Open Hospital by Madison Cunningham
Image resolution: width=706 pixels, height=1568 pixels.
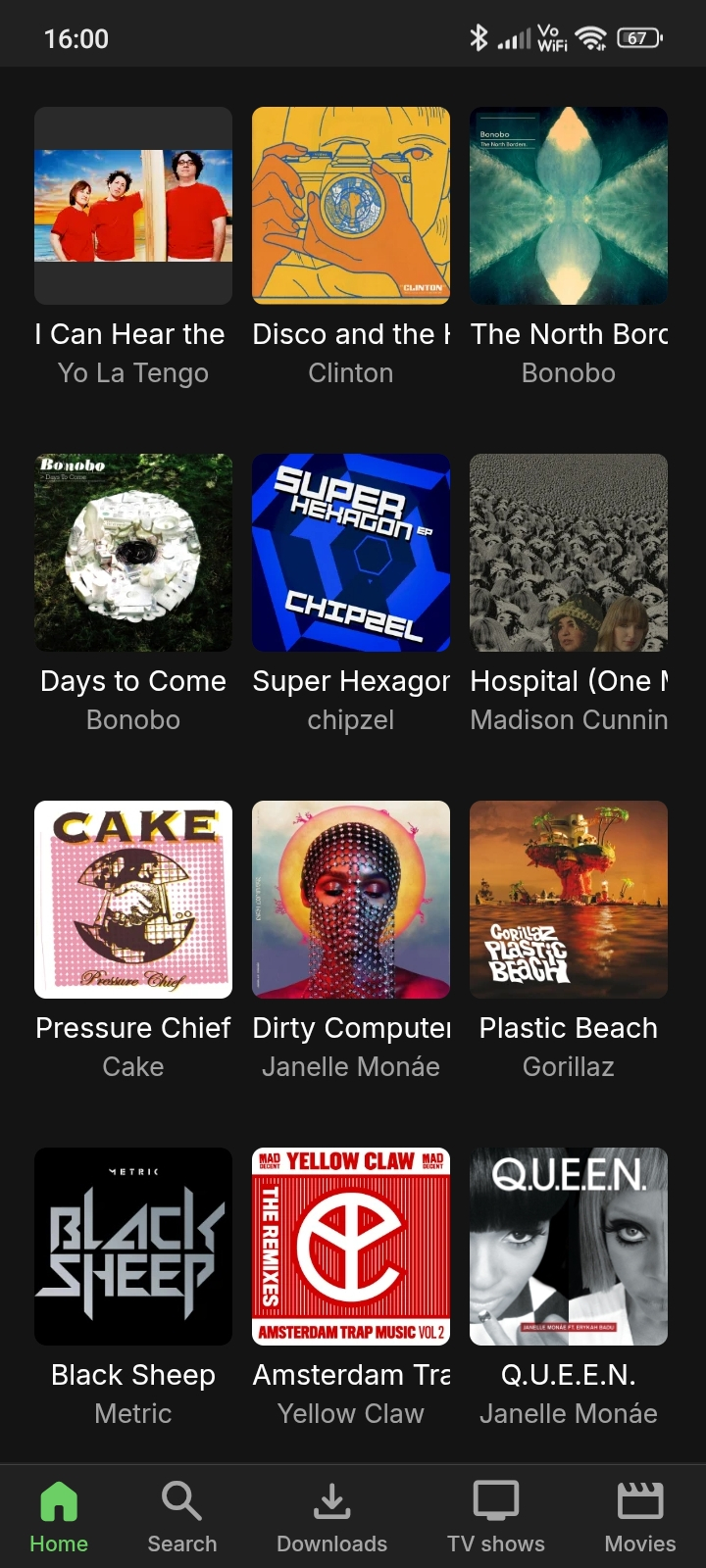tap(569, 553)
